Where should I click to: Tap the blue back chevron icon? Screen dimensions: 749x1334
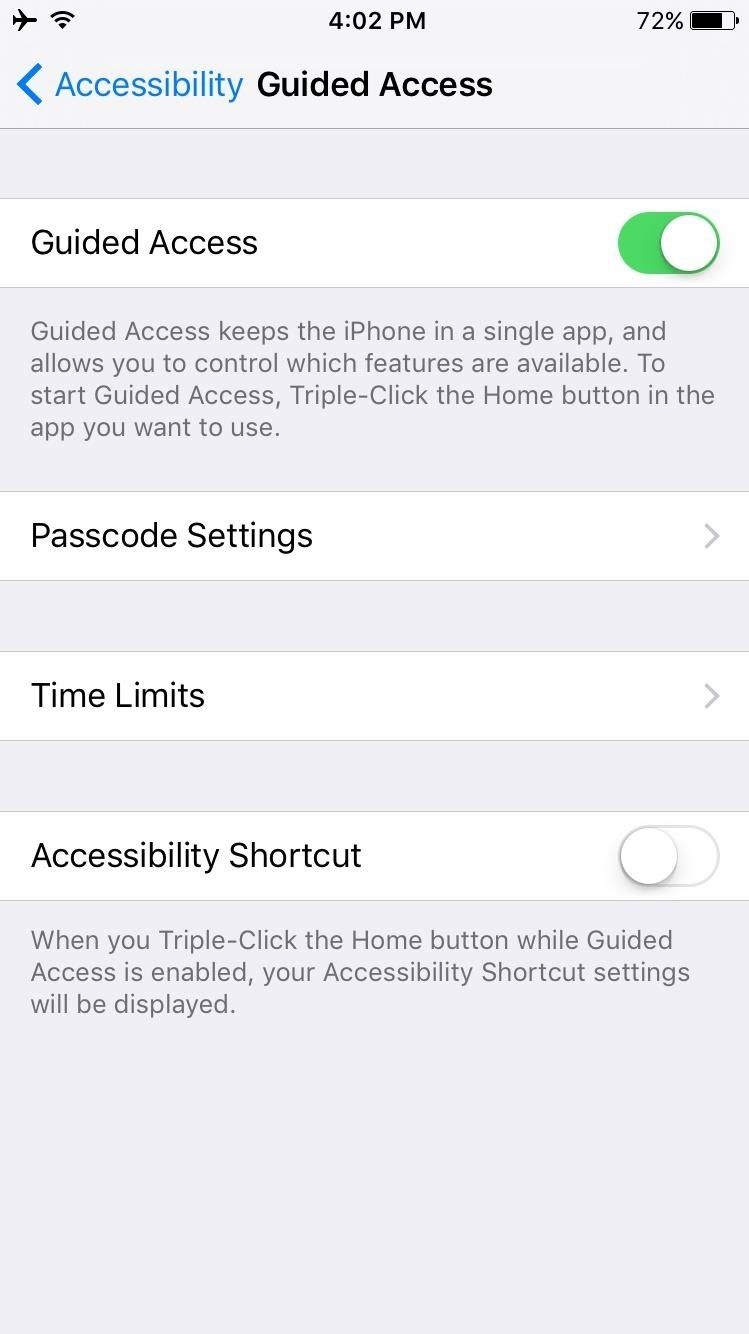(x=29, y=84)
